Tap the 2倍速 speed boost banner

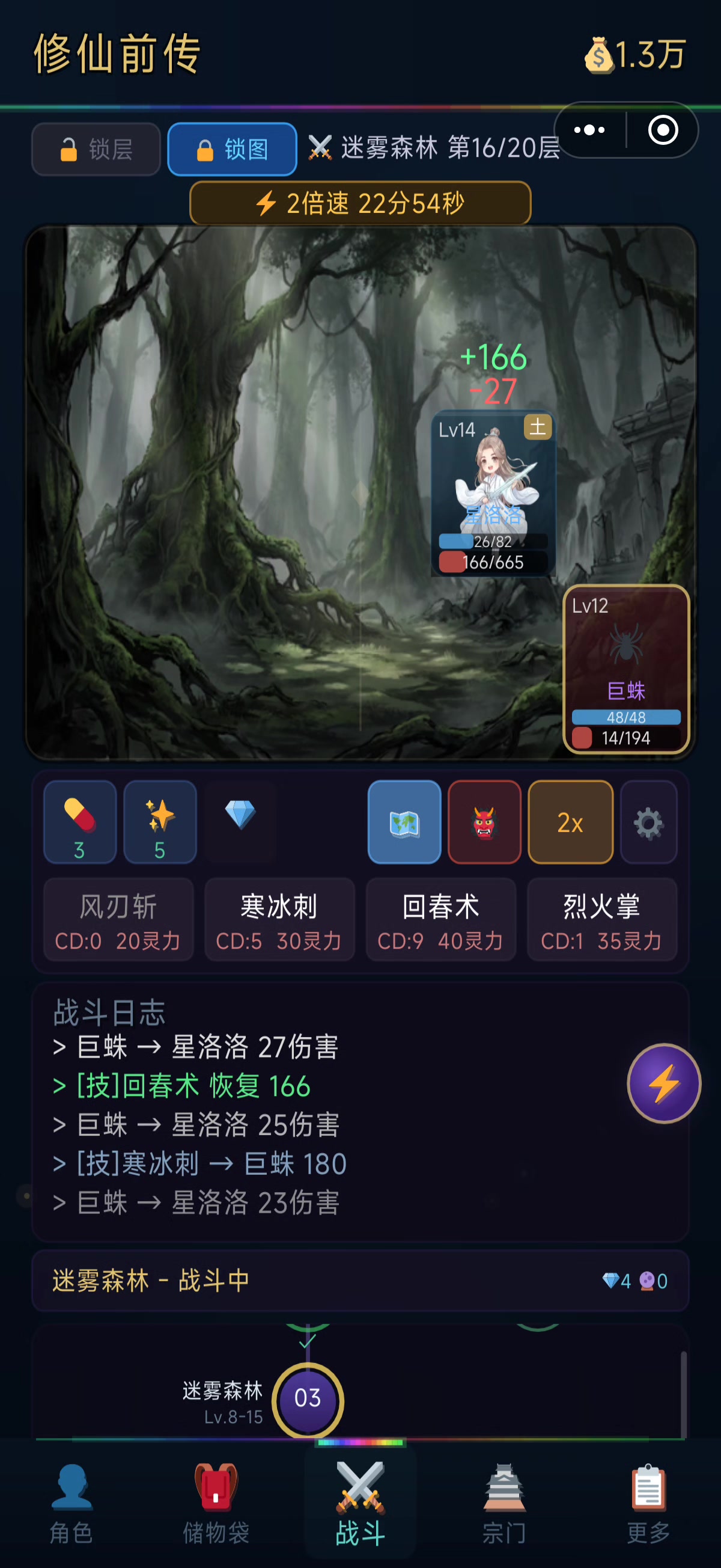click(x=360, y=203)
